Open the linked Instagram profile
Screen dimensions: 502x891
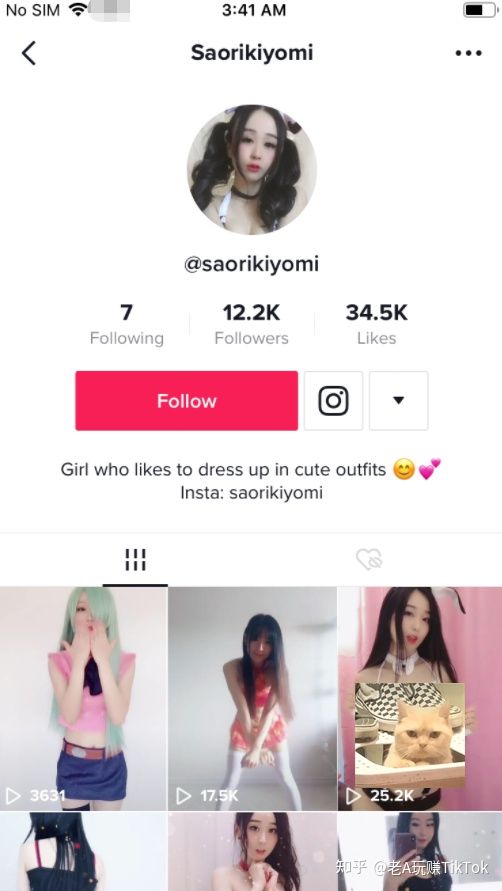click(333, 401)
